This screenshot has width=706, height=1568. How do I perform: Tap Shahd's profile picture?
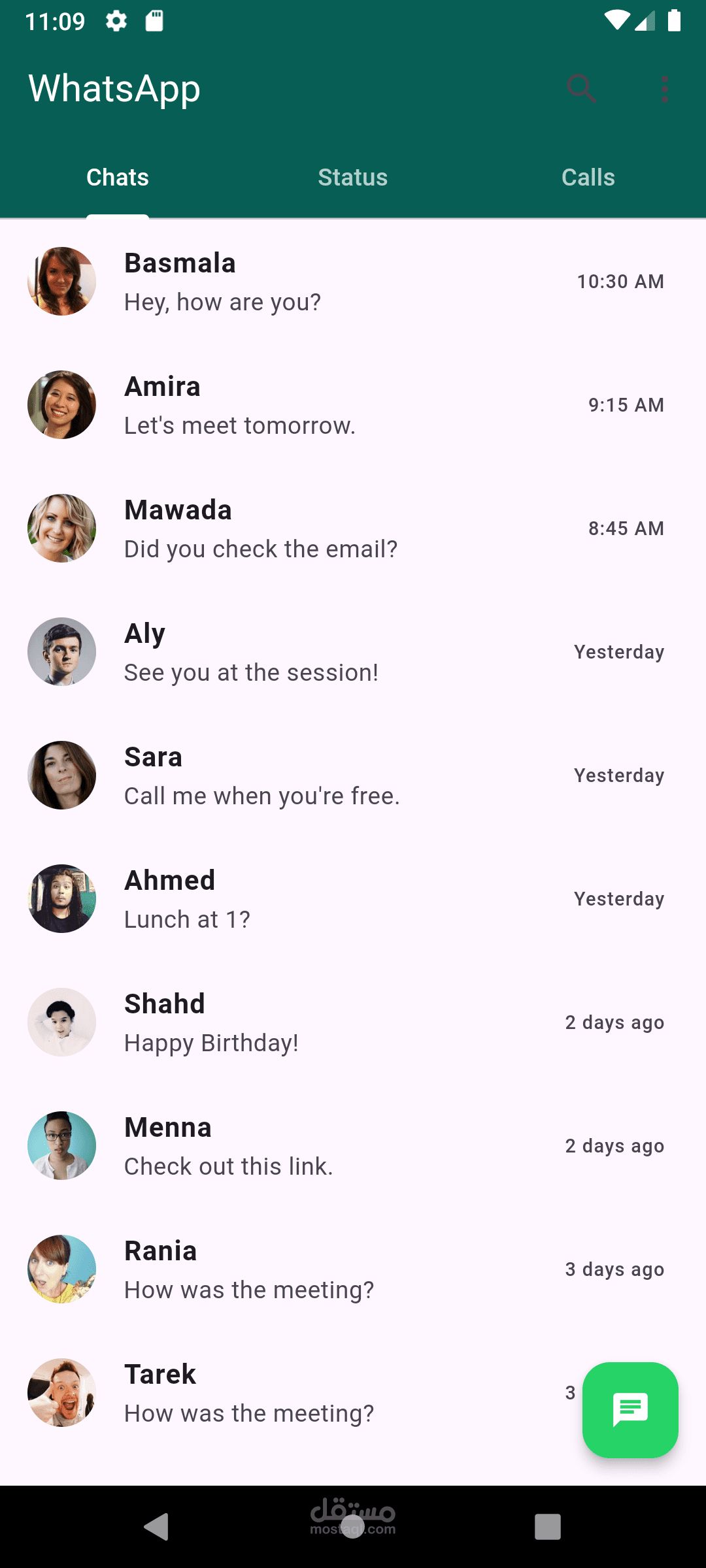click(61, 1022)
